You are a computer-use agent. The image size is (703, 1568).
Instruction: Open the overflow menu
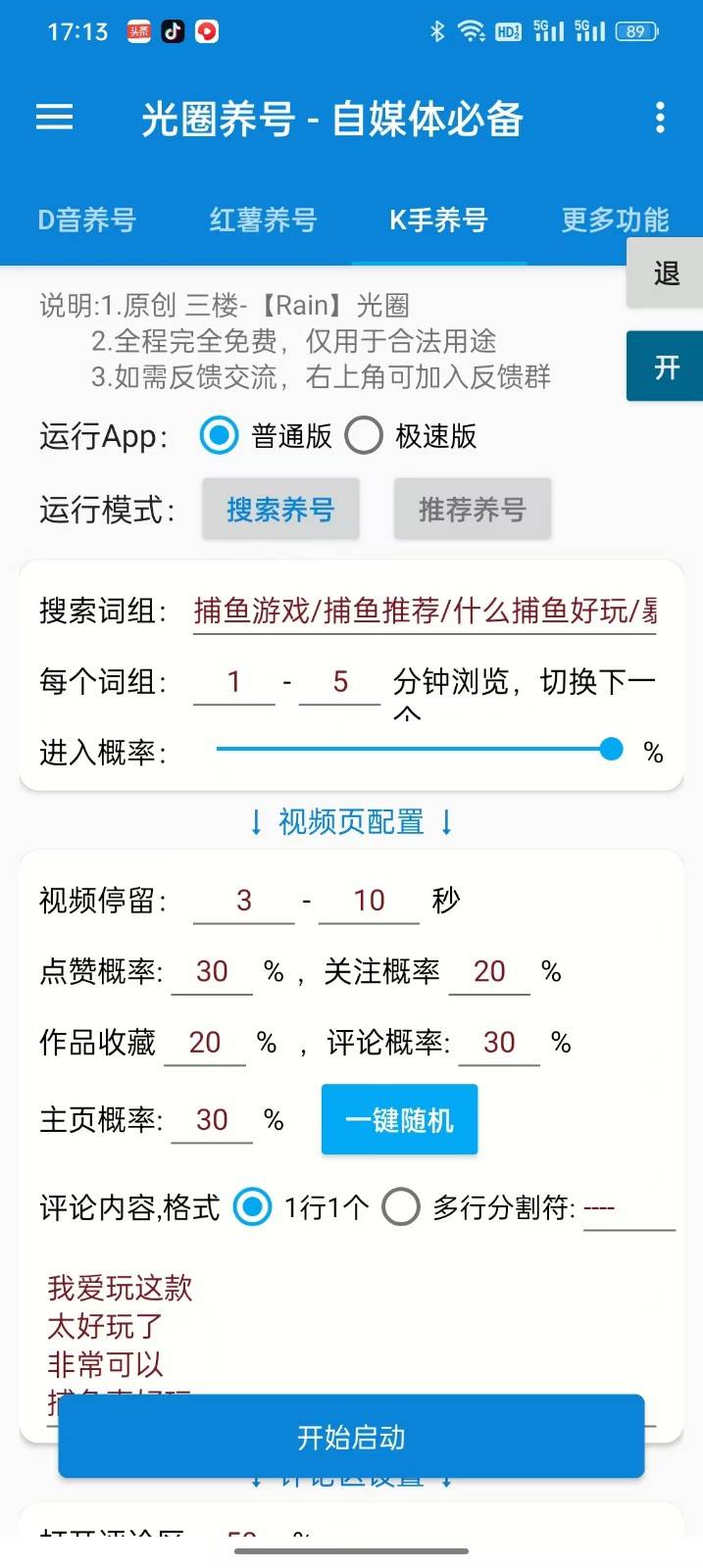660,118
